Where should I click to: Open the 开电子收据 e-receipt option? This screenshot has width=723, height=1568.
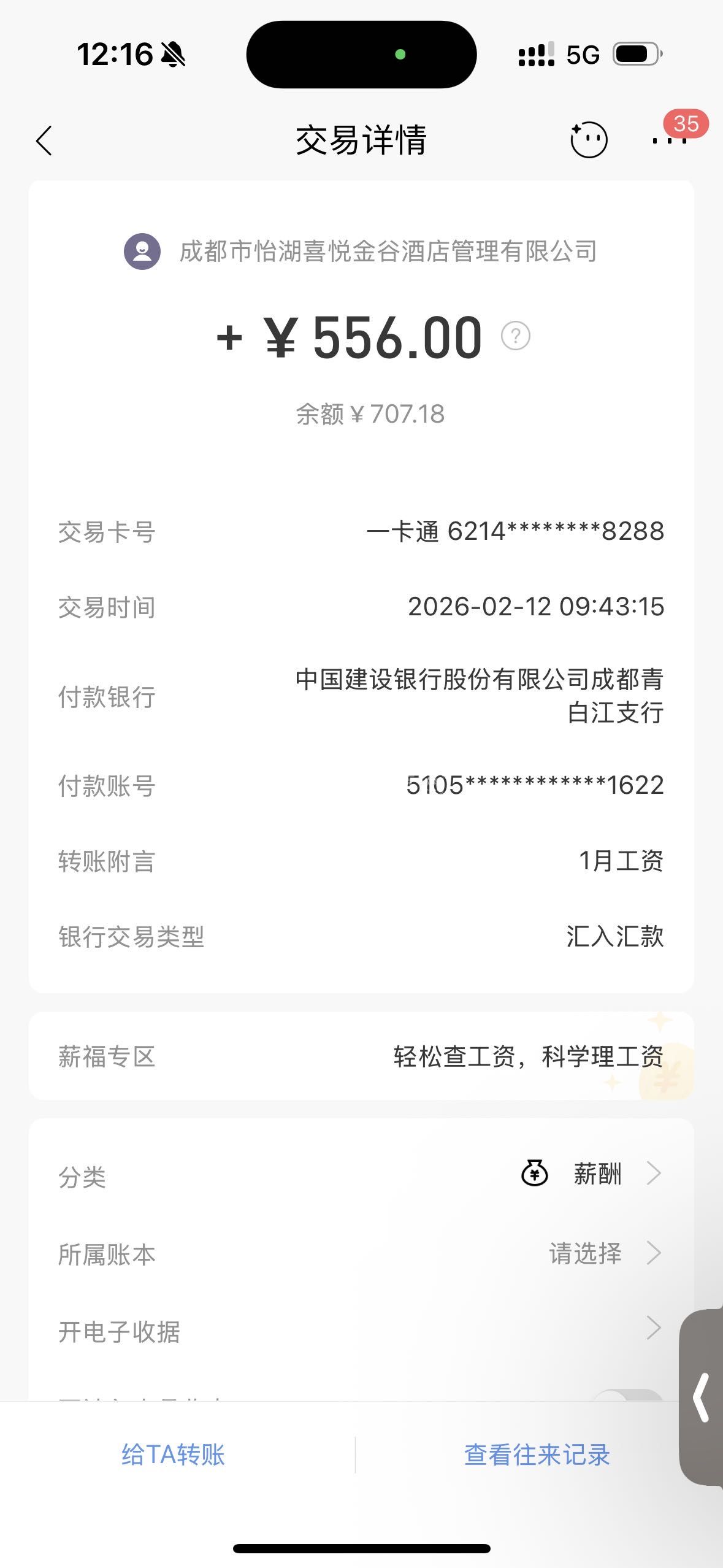click(361, 1331)
